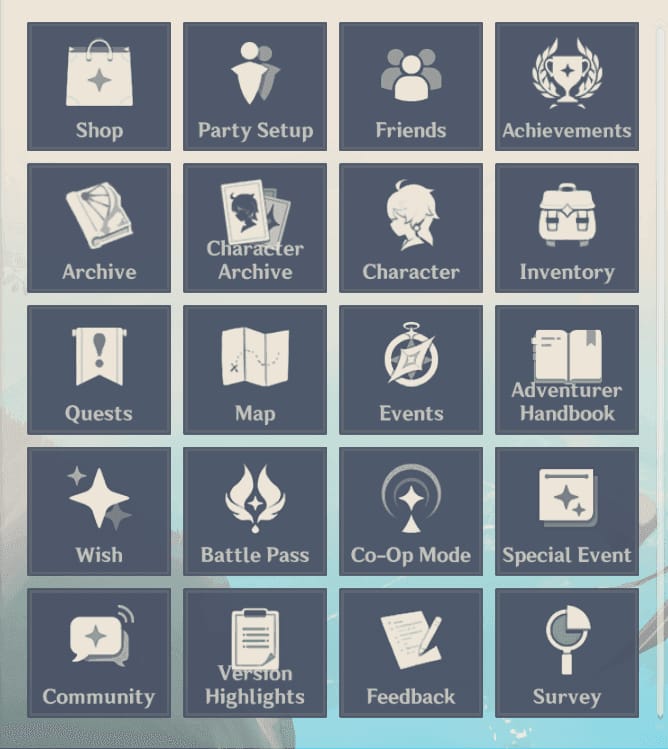View Achievements
This screenshot has width=668, height=749.
coord(567,87)
